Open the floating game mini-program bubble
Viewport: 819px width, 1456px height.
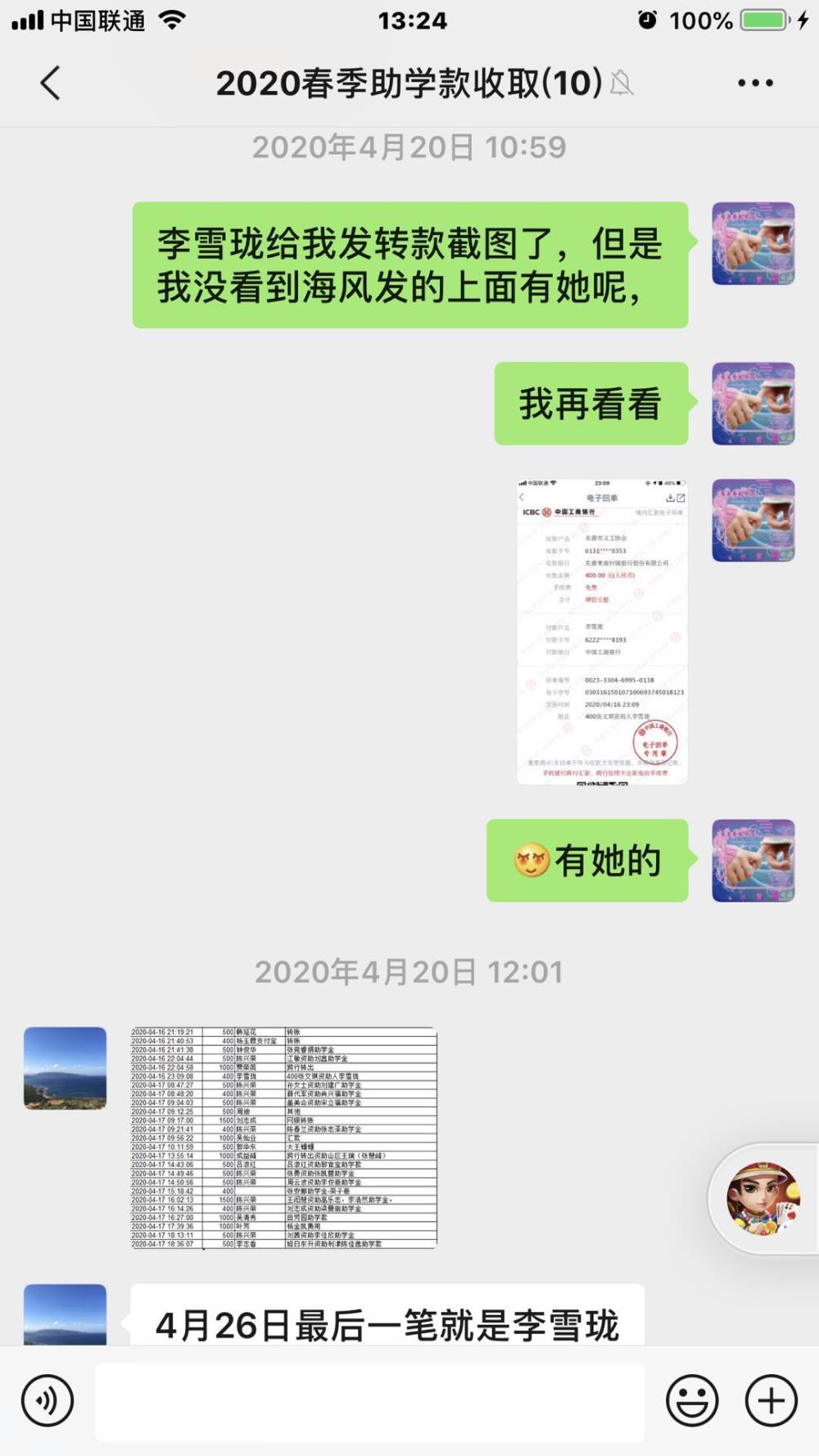coord(763,1199)
